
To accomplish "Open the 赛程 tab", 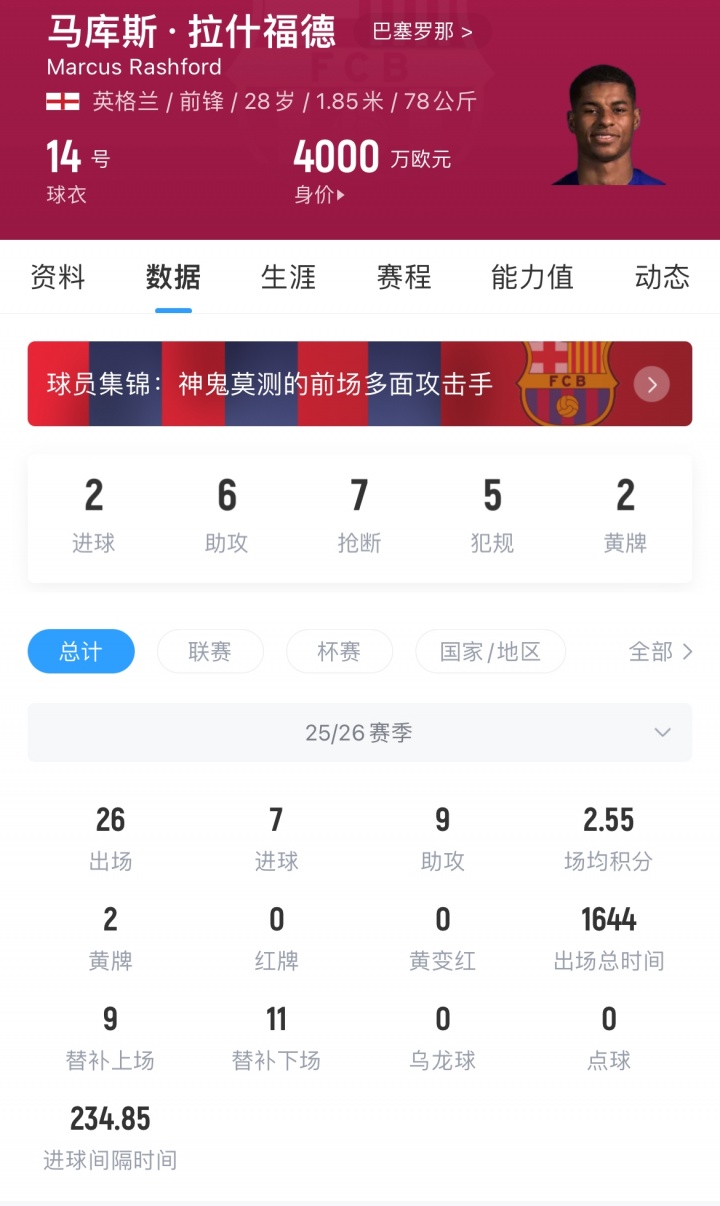I will [x=402, y=278].
